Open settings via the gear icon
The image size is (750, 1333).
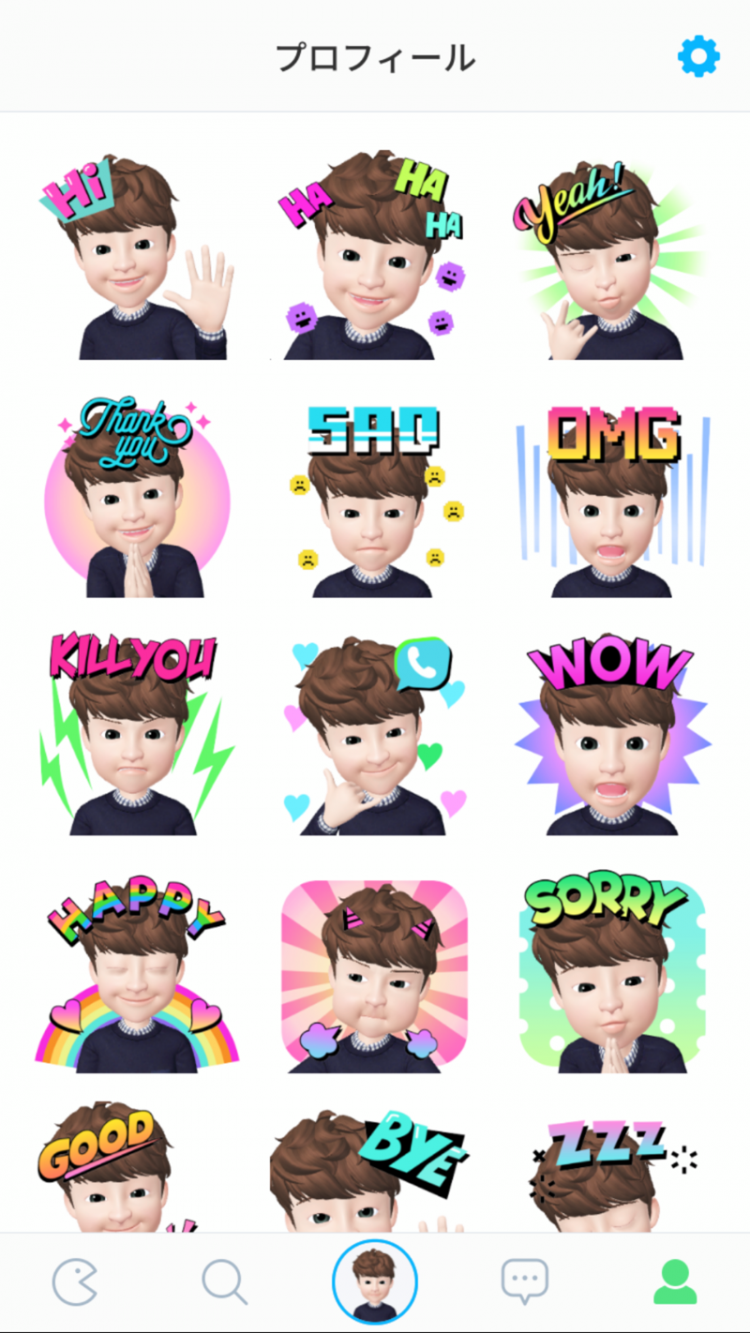[698, 57]
